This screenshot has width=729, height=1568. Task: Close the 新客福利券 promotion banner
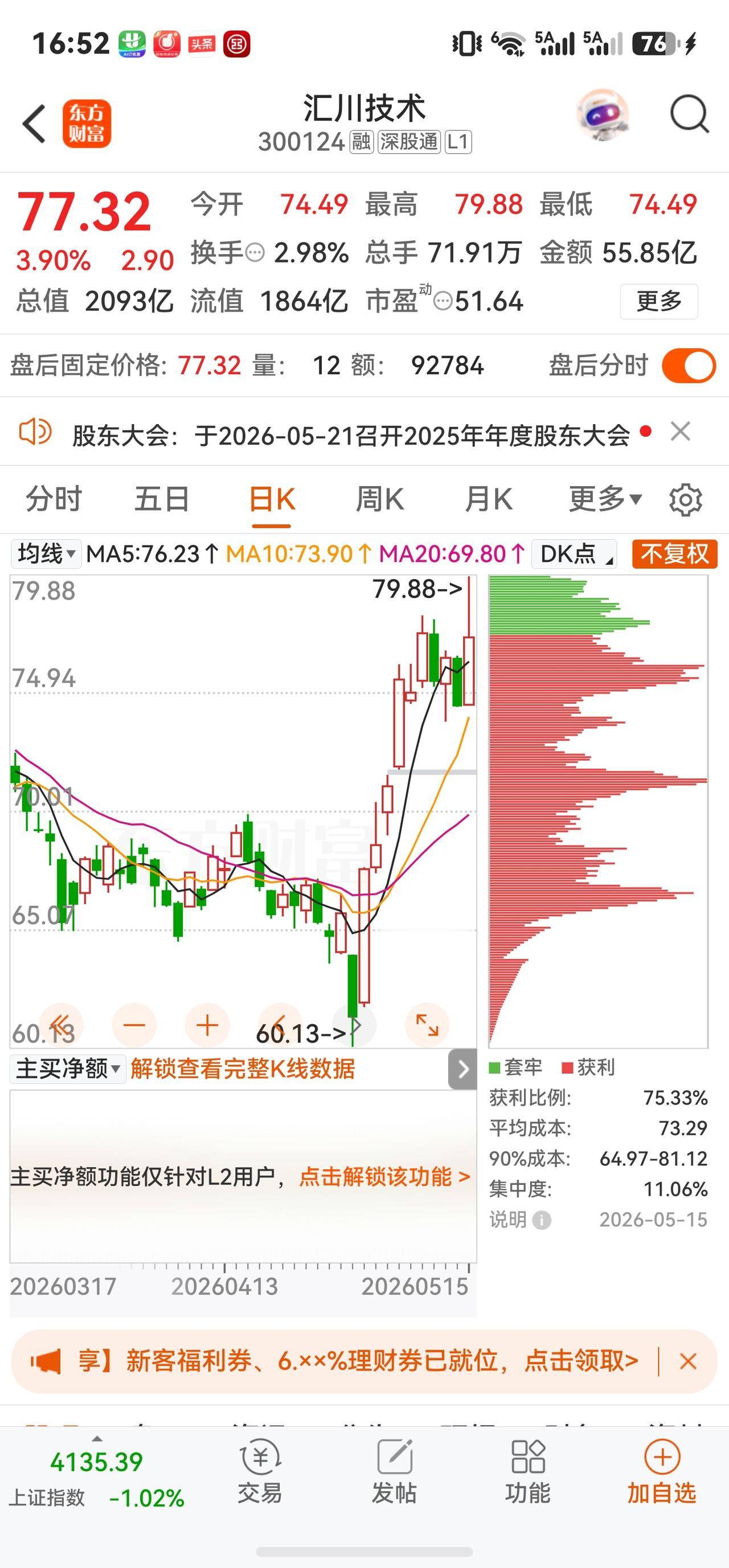688,1362
